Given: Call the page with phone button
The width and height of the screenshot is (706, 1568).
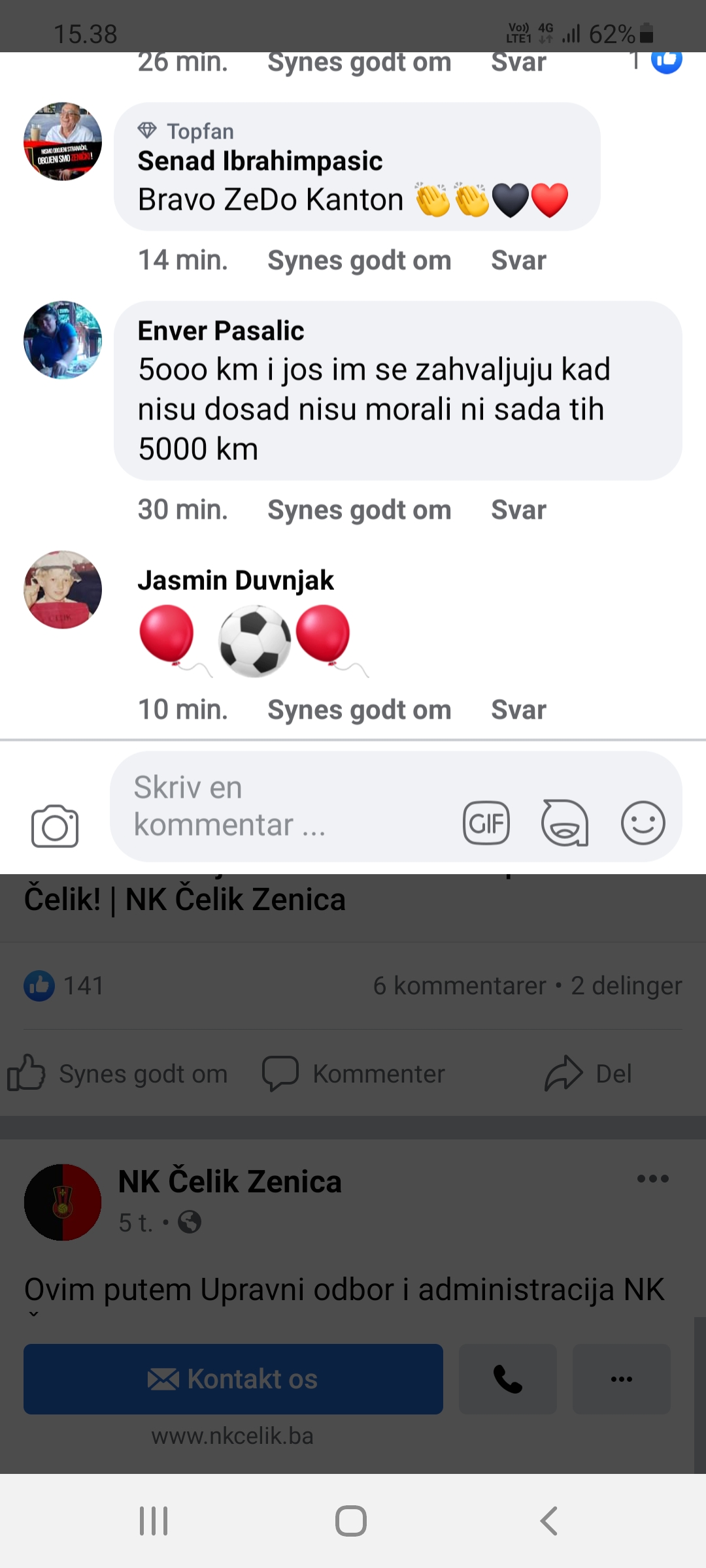Looking at the screenshot, I should coord(507,1379).
